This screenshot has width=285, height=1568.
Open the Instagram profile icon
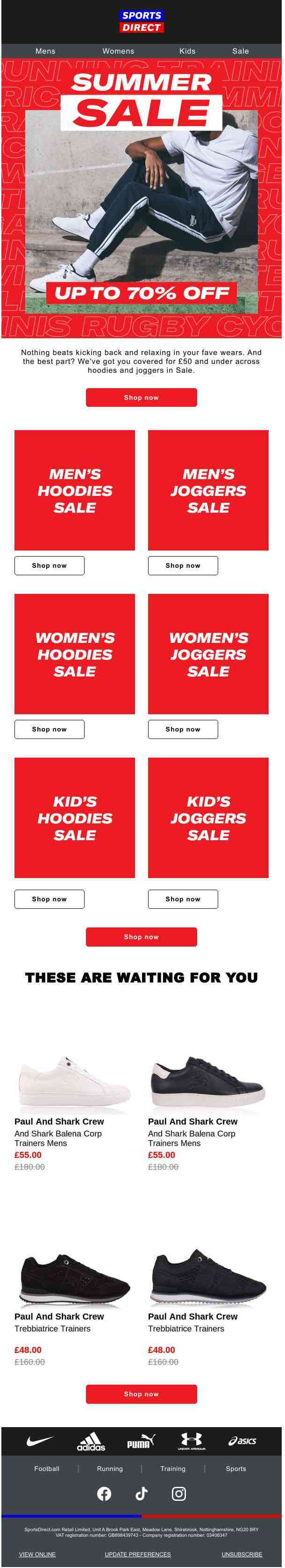coord(179,1494)
